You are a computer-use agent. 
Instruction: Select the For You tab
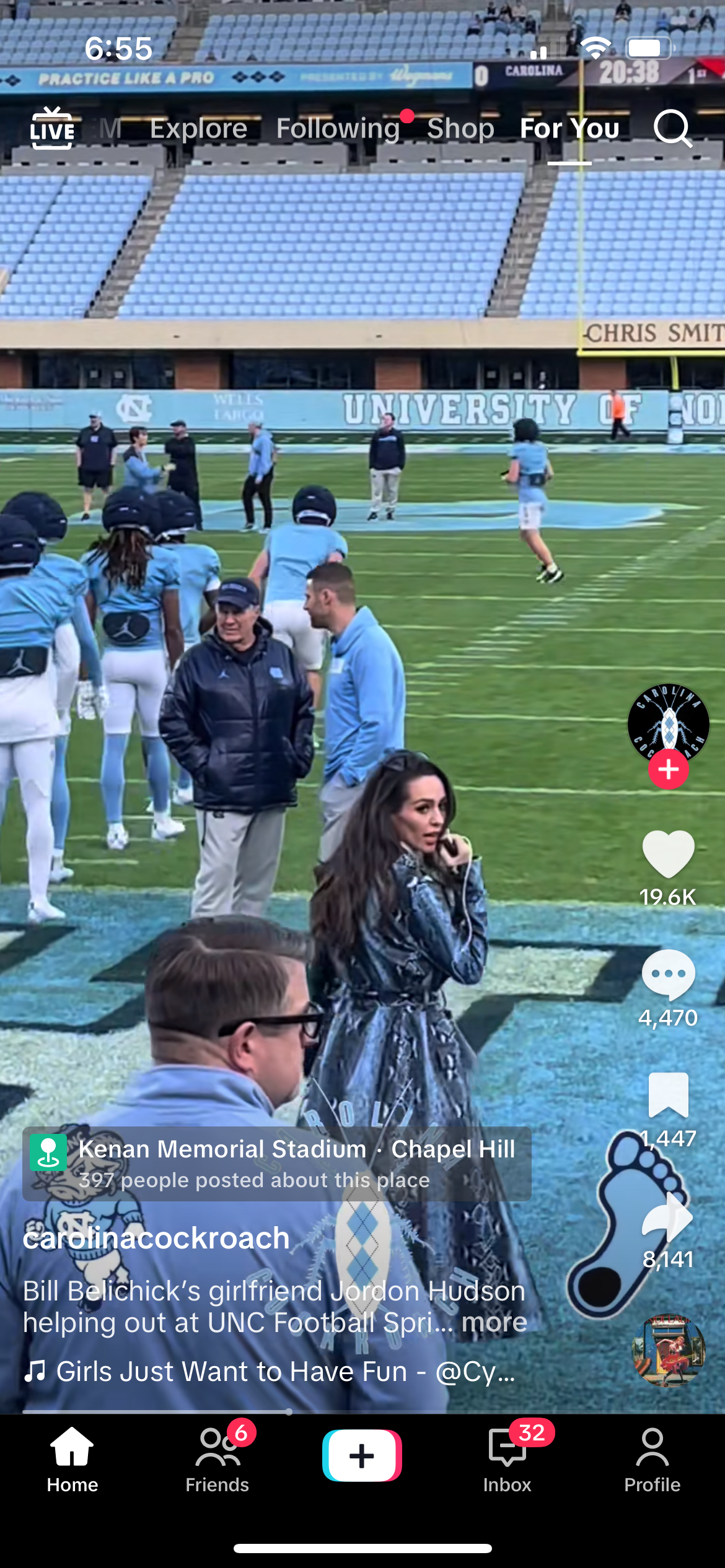pyautogui.click(x=569, y=129)
